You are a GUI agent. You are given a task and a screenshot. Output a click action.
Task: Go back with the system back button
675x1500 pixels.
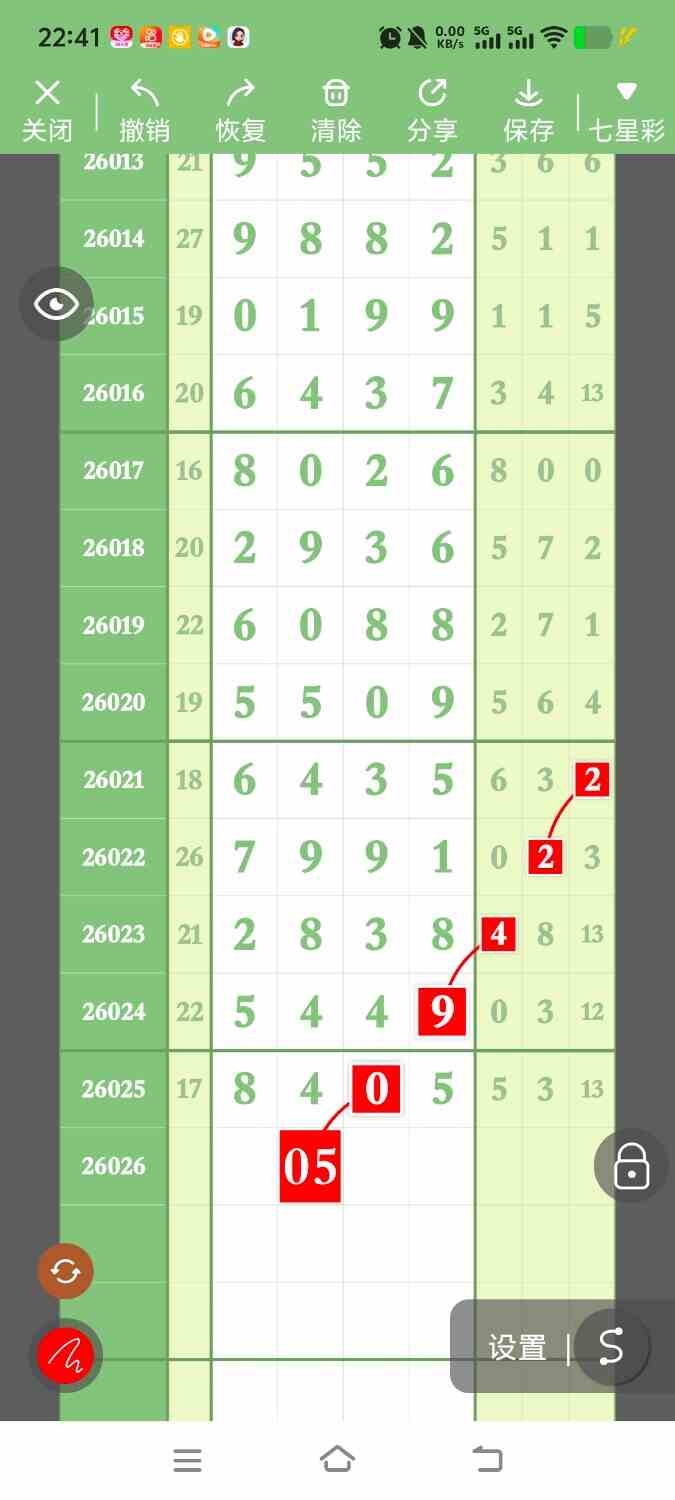(488, 1460)
